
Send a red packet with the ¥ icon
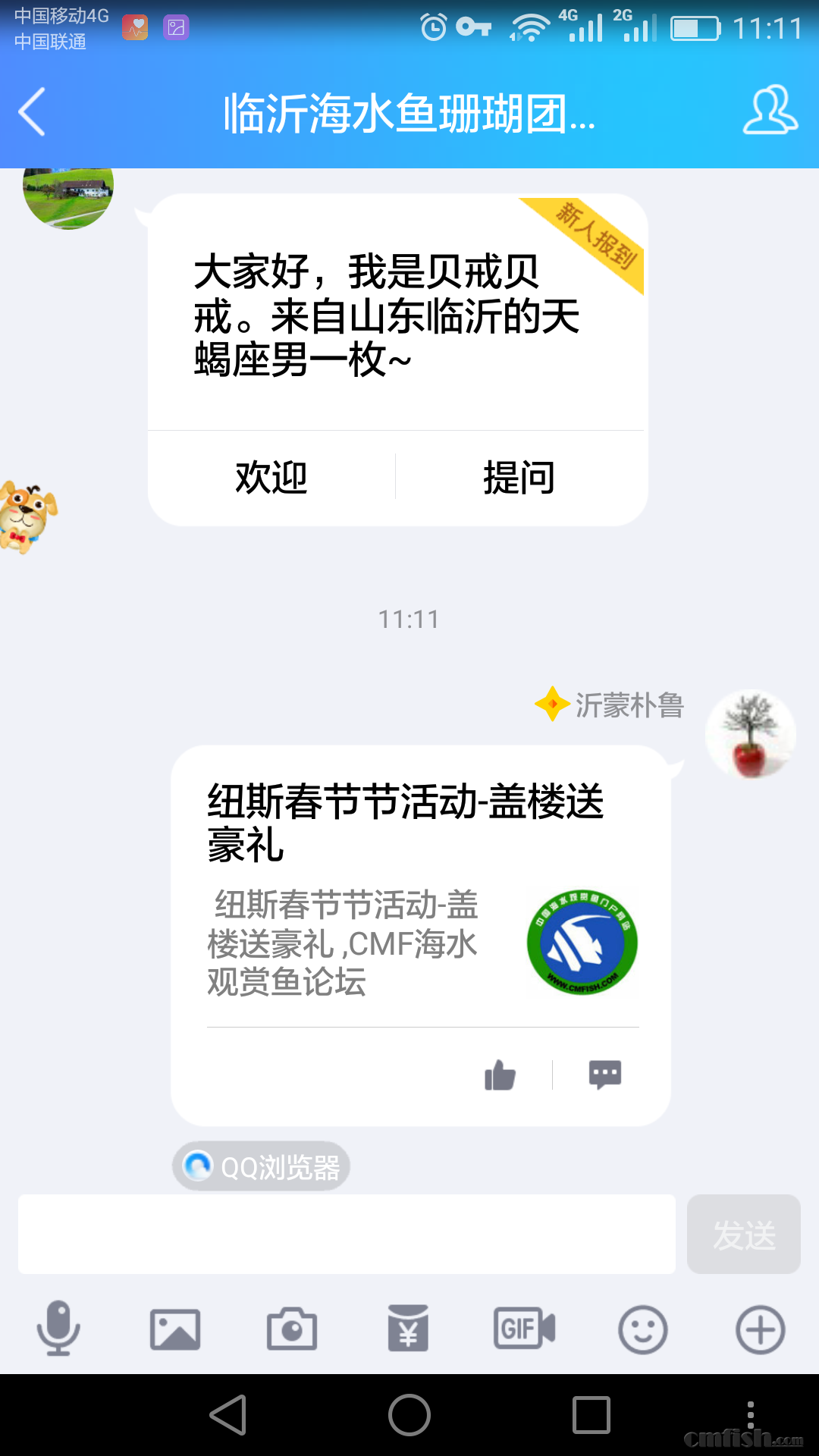coord(408,1329)
